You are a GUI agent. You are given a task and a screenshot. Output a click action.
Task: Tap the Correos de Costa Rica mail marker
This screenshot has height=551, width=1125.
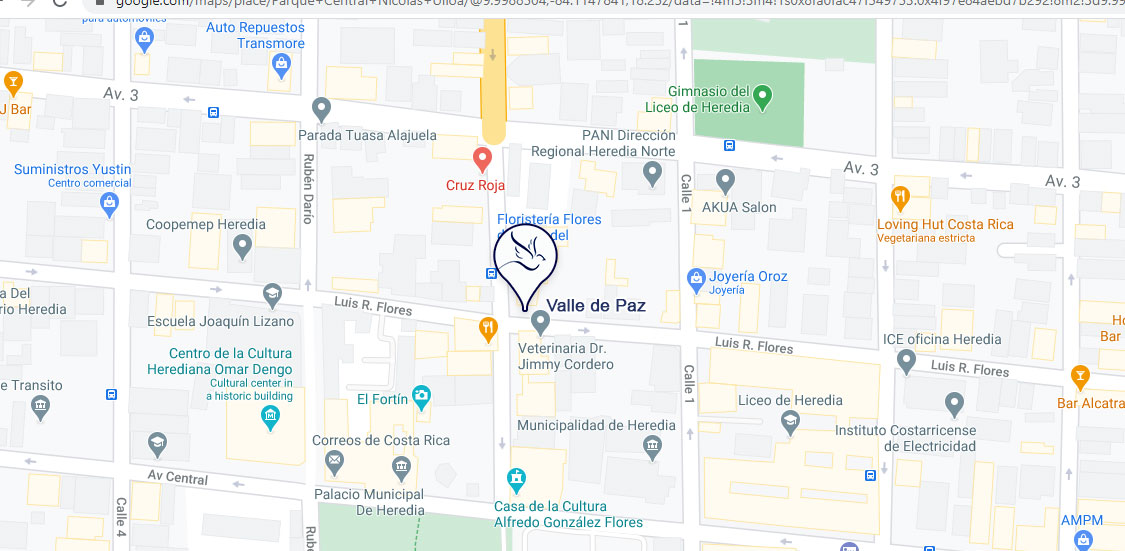pyautogui.click(x=335, y=462)
